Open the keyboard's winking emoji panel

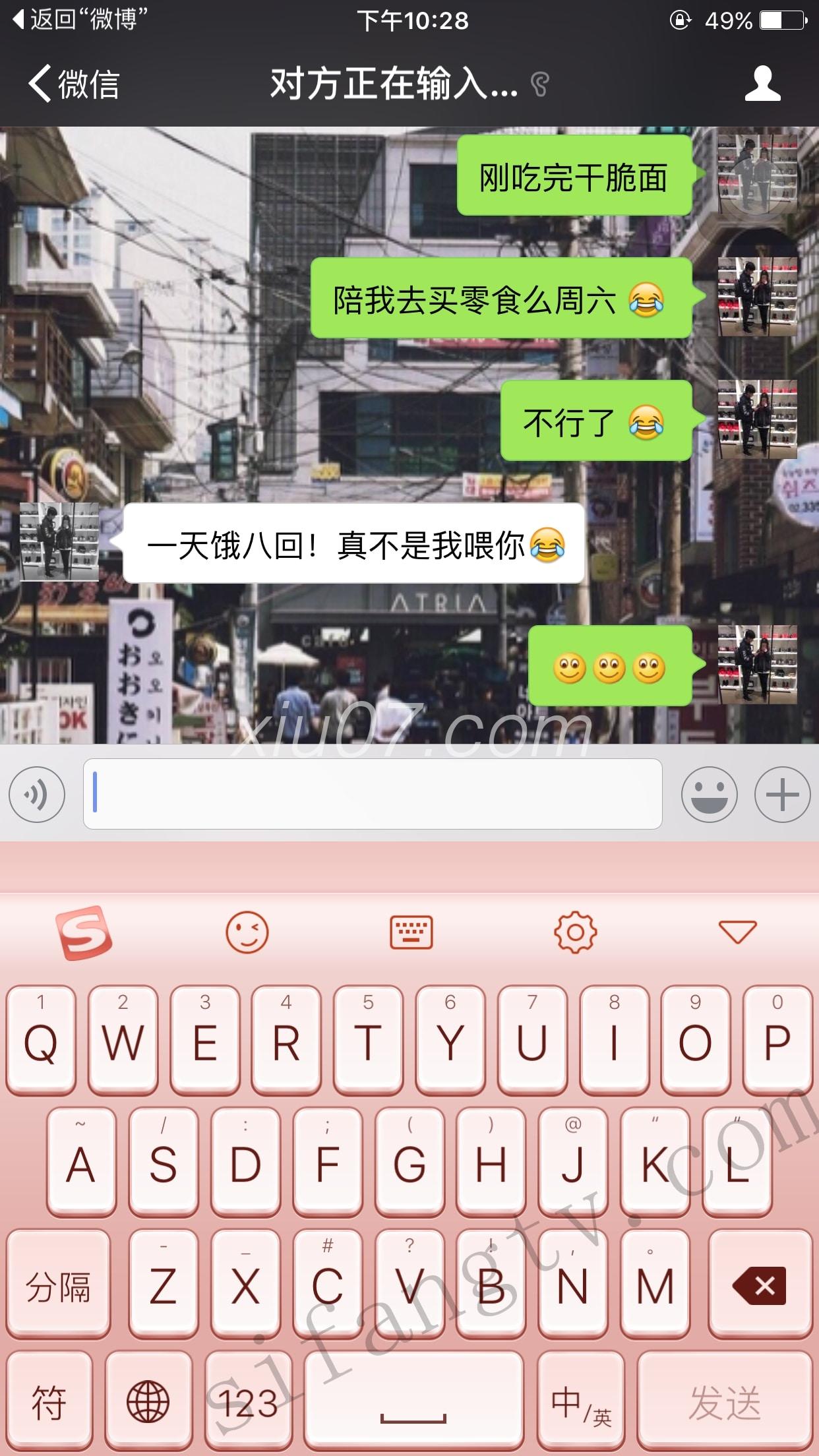(247, 932)
